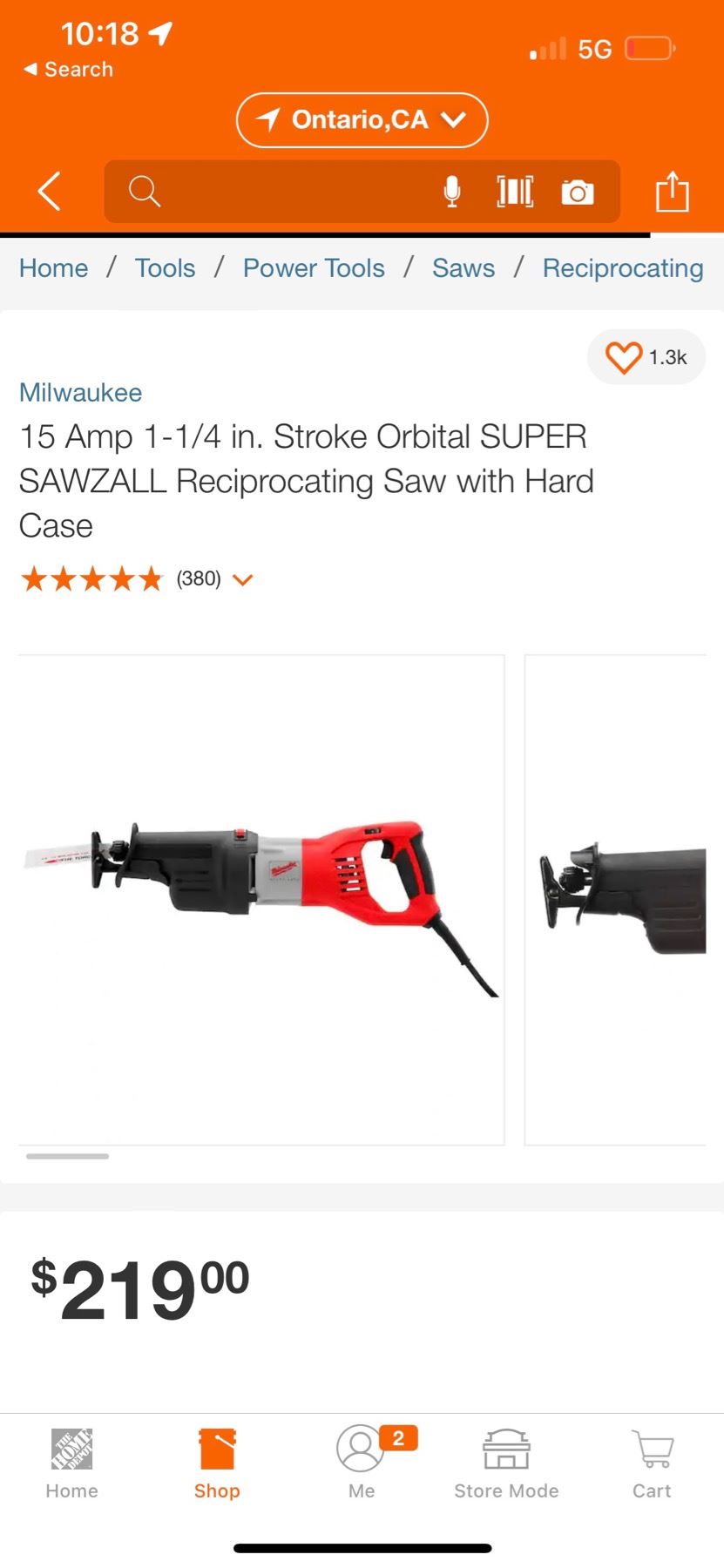The width and height of the screenshot is (724, 1568).
Task: Expand the 380 ratings breakdown
Action: click(x=242, y=579)
